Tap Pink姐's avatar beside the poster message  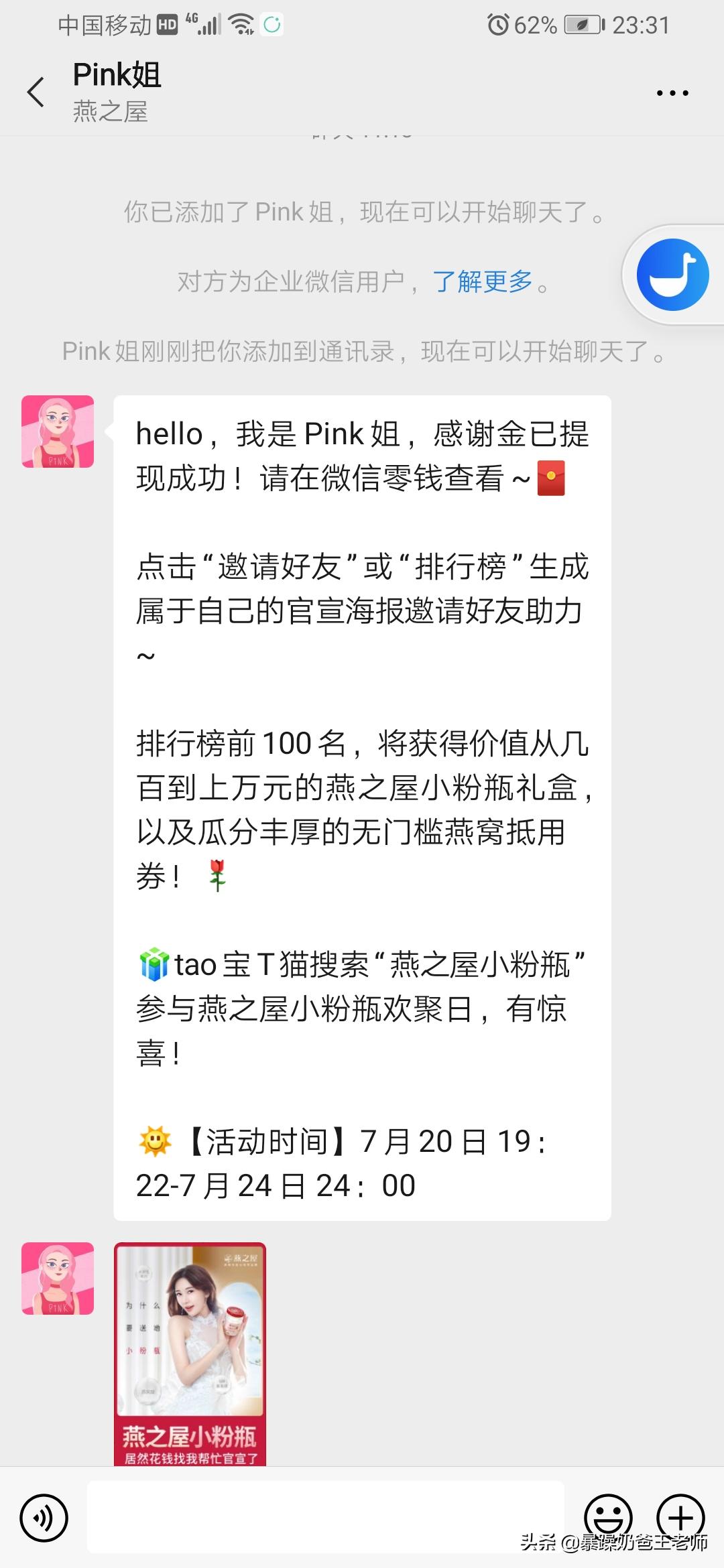click(58, 1279)
